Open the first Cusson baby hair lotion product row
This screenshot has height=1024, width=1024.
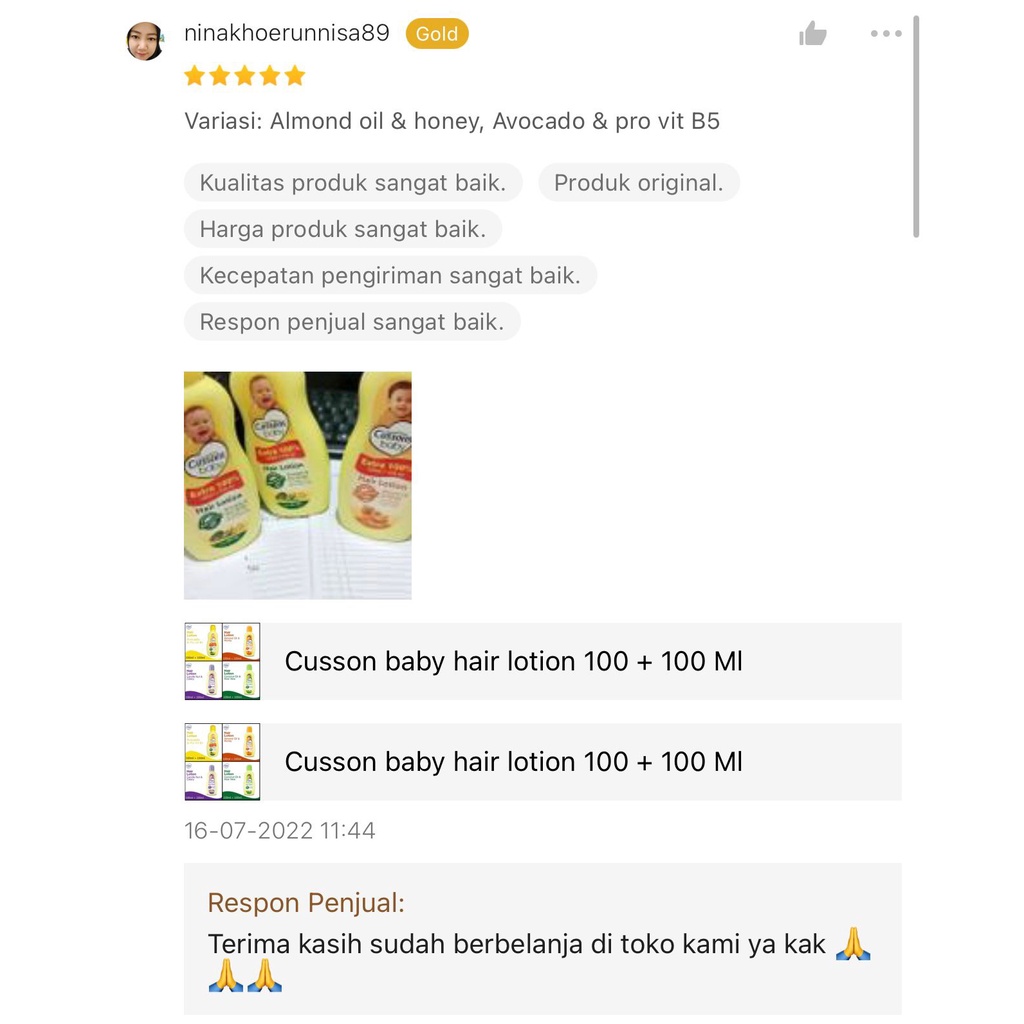543,661
